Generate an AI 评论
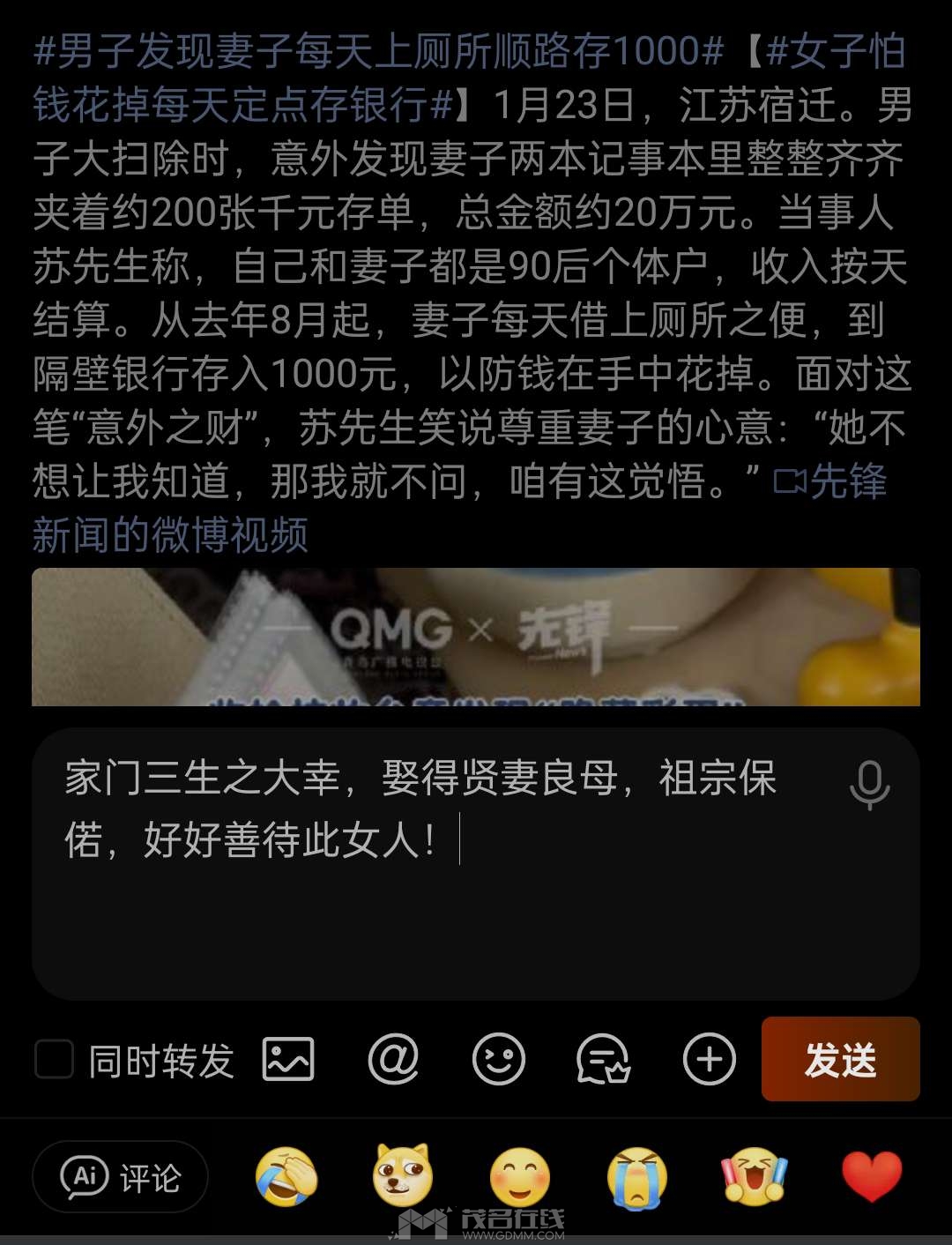This screenshot has width=952, height=1245. tap(121, 1176)
